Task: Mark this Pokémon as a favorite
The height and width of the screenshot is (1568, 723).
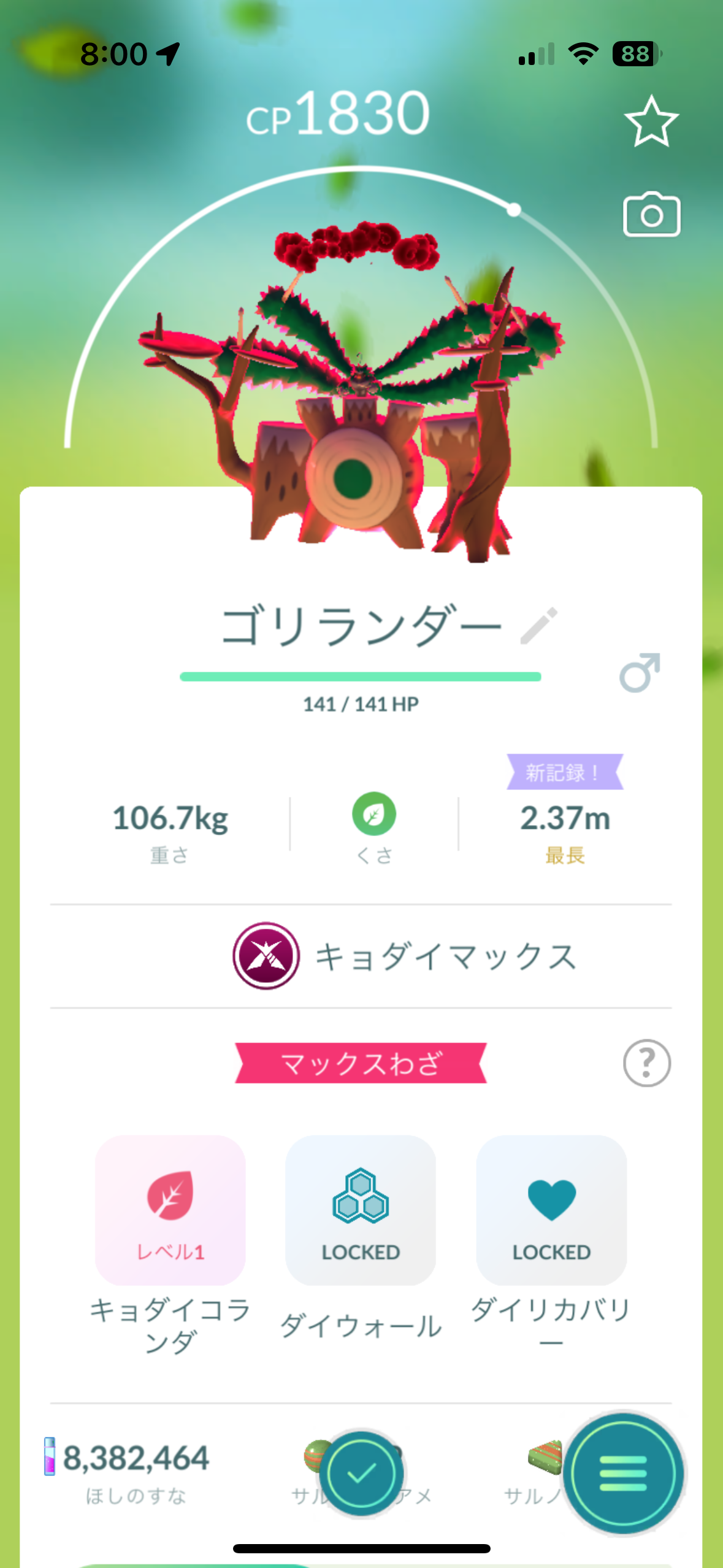Action: pyautogui.click(x=651, y=121)
